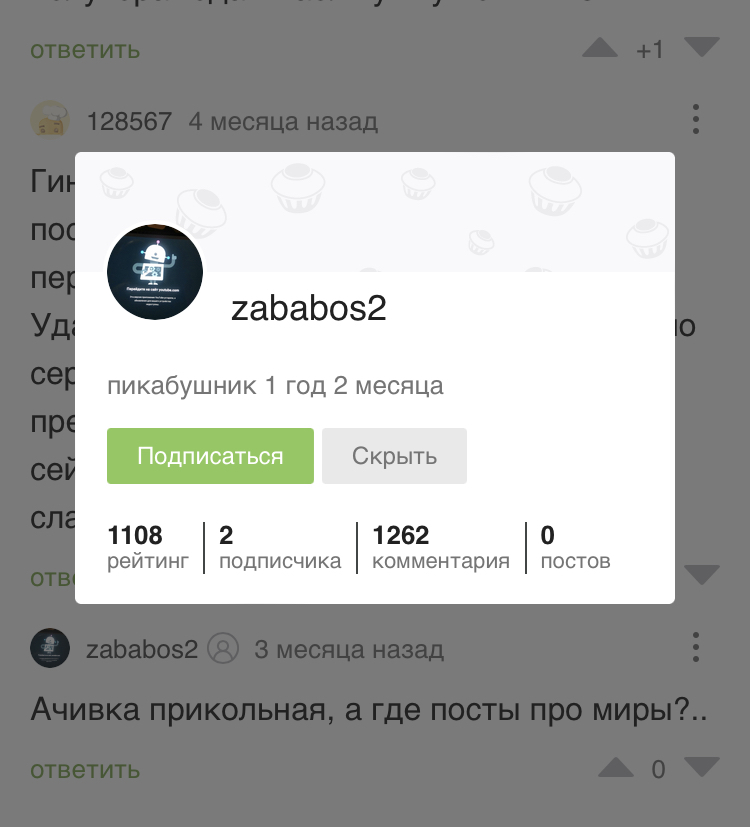Open zababos2 avatar in the profile card
750x827 pixels.
[155, 272]
